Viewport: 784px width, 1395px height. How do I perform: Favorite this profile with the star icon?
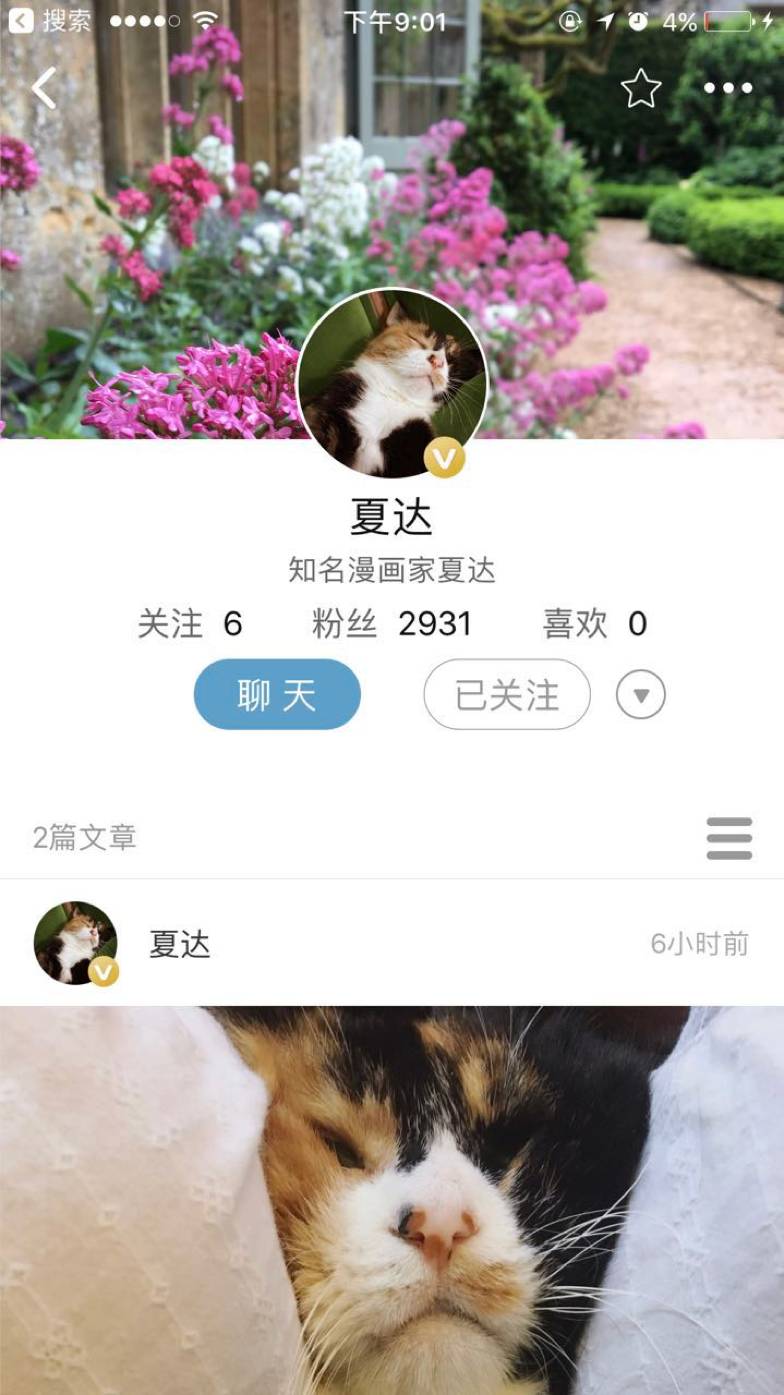pyautogui.click(x=641, y=88)
